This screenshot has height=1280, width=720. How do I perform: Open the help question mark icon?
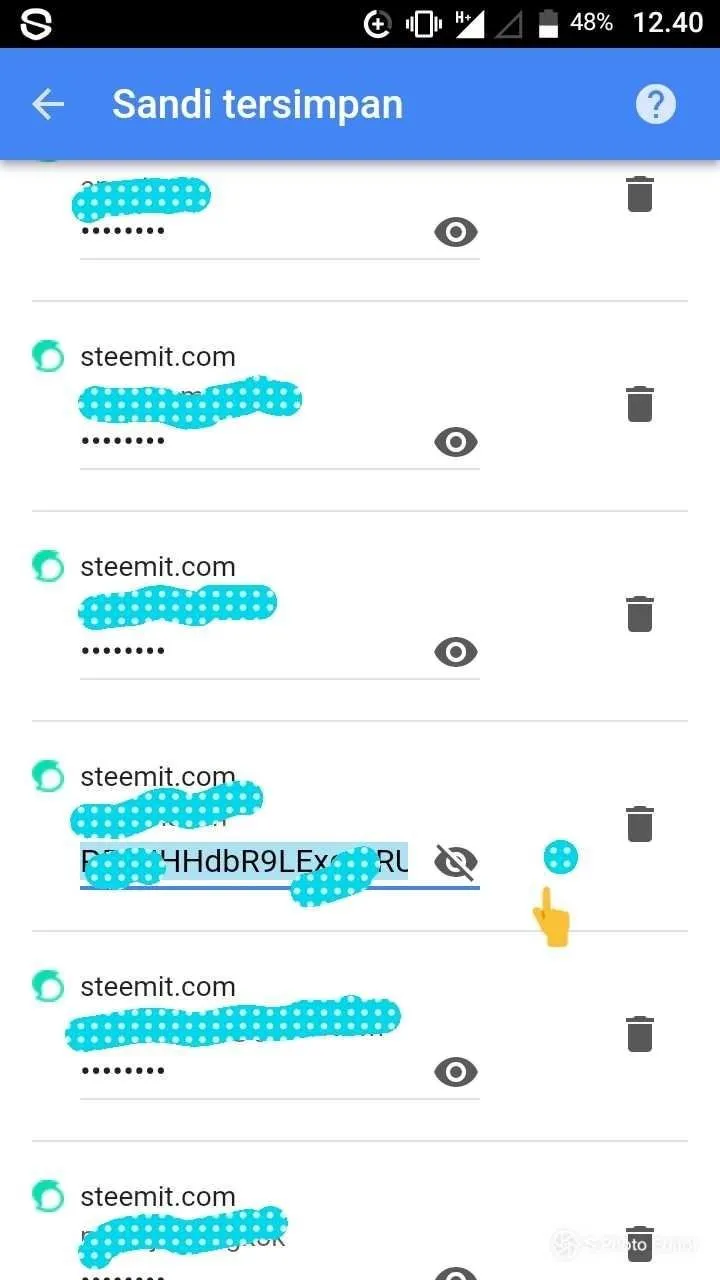point(656,104)
